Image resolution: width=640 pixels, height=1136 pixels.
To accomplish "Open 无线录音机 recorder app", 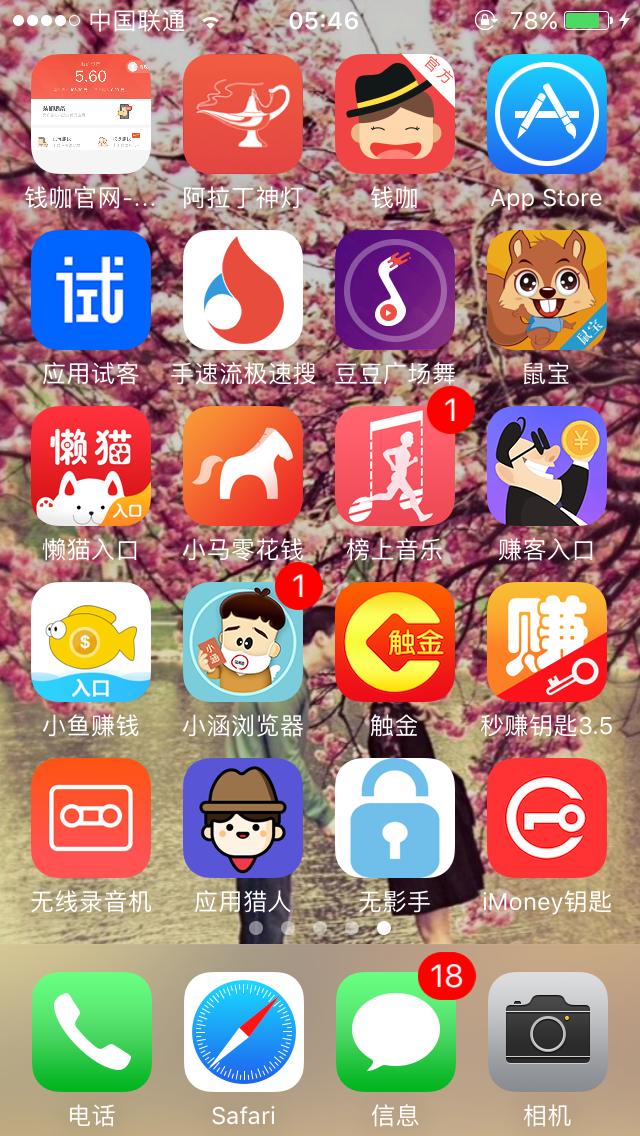I will (x=91, y=818).
